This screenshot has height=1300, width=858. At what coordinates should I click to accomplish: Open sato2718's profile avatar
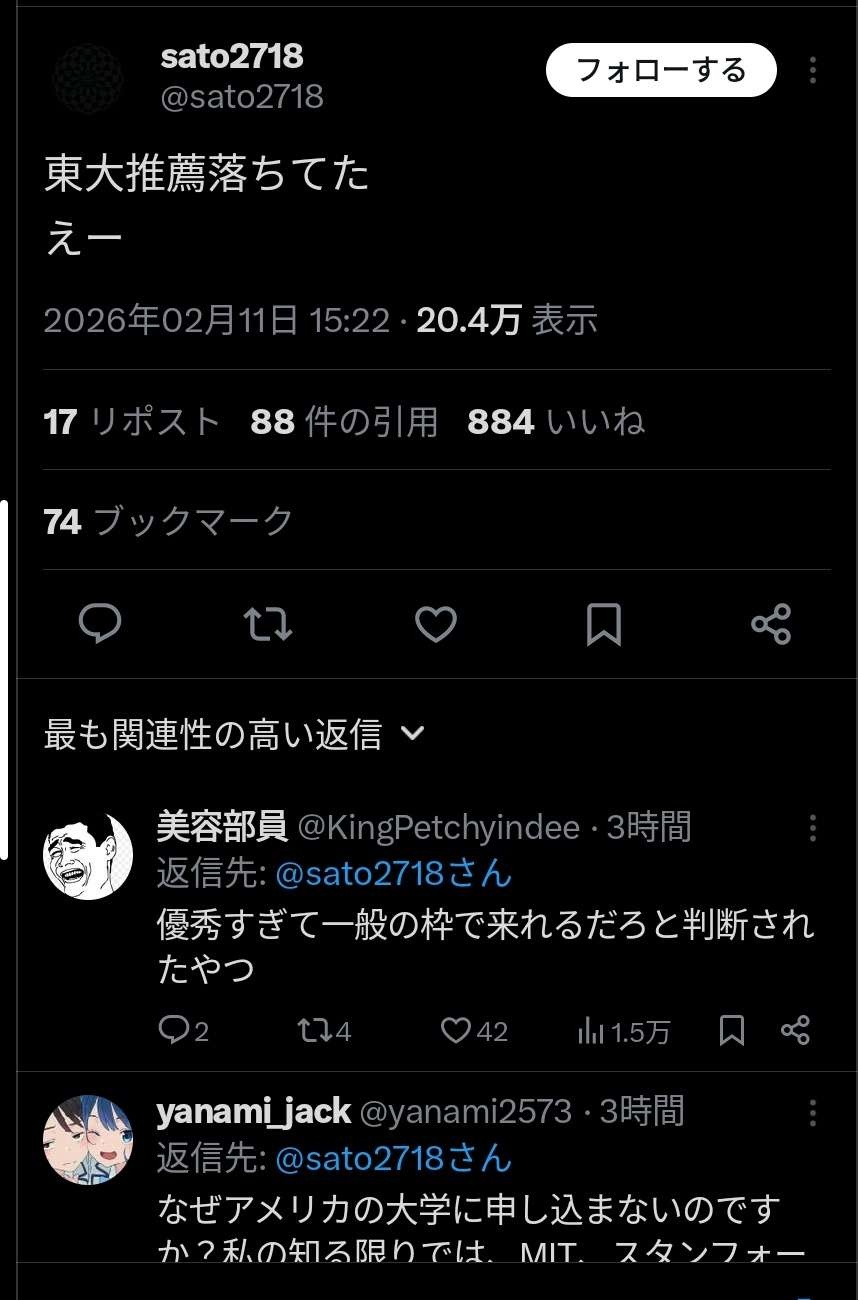pyautogui.click(x=88, y=78)
